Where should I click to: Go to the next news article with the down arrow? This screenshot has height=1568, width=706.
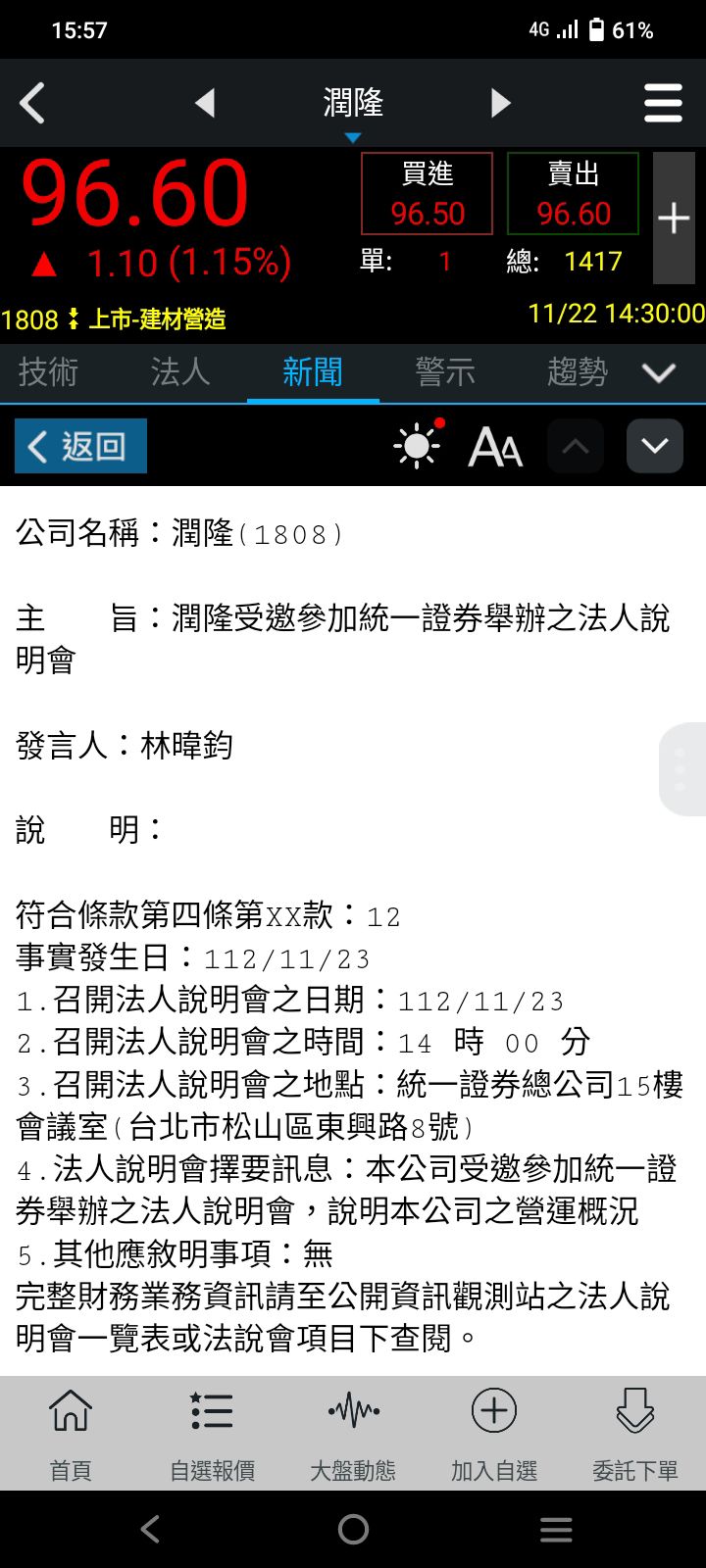[654, 446]
